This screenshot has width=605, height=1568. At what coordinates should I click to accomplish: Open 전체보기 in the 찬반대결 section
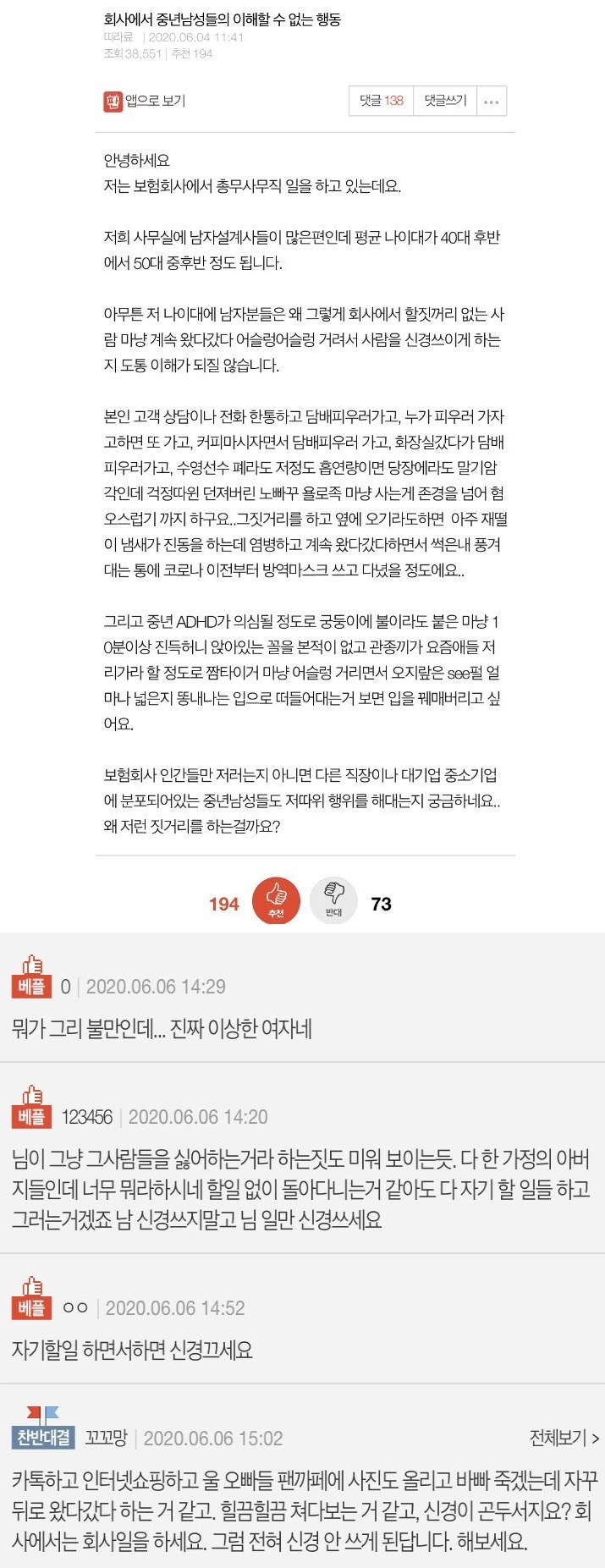point(563,1438)
